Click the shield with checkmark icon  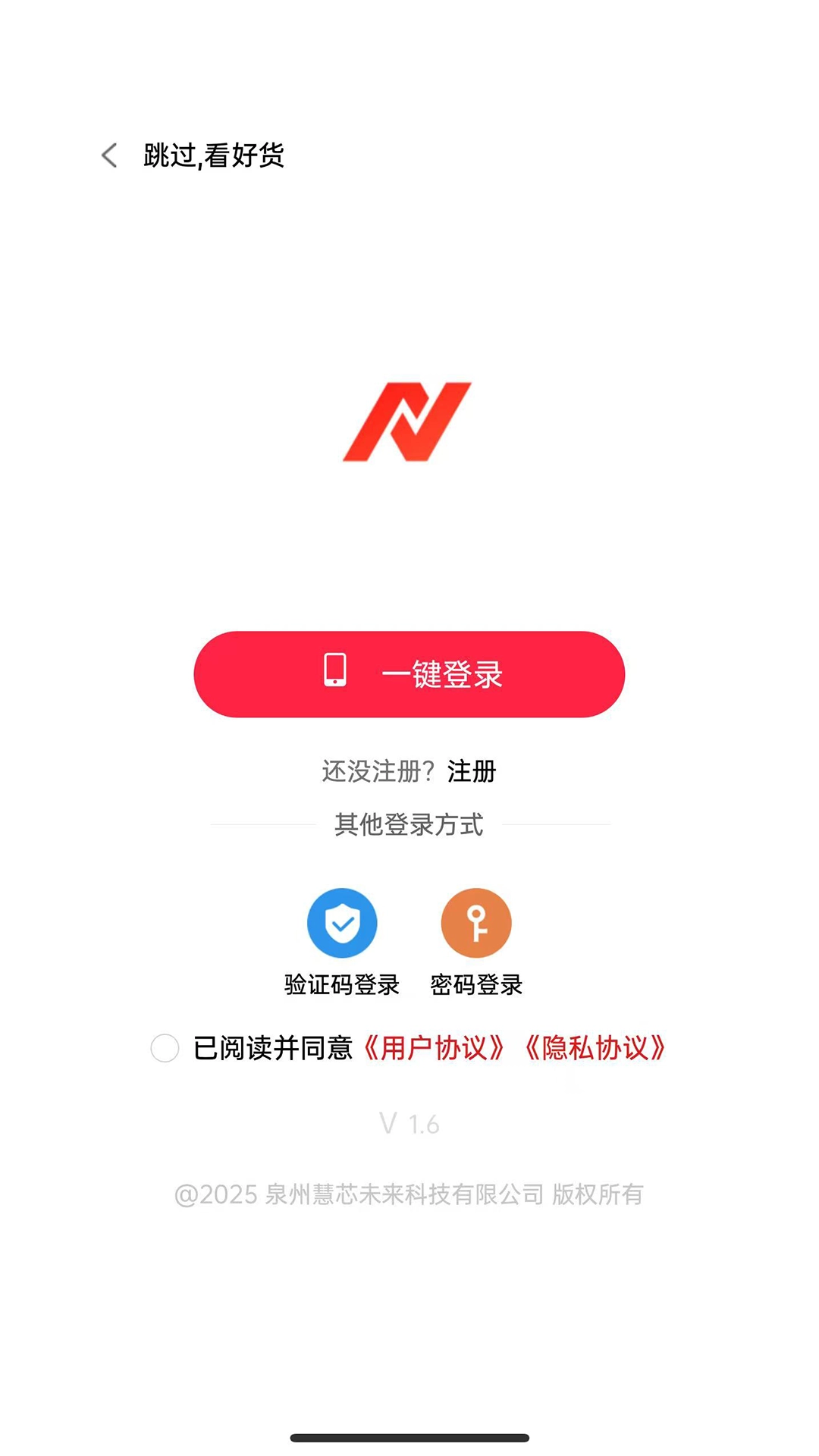pyautogui.click(x=342, y=923)
